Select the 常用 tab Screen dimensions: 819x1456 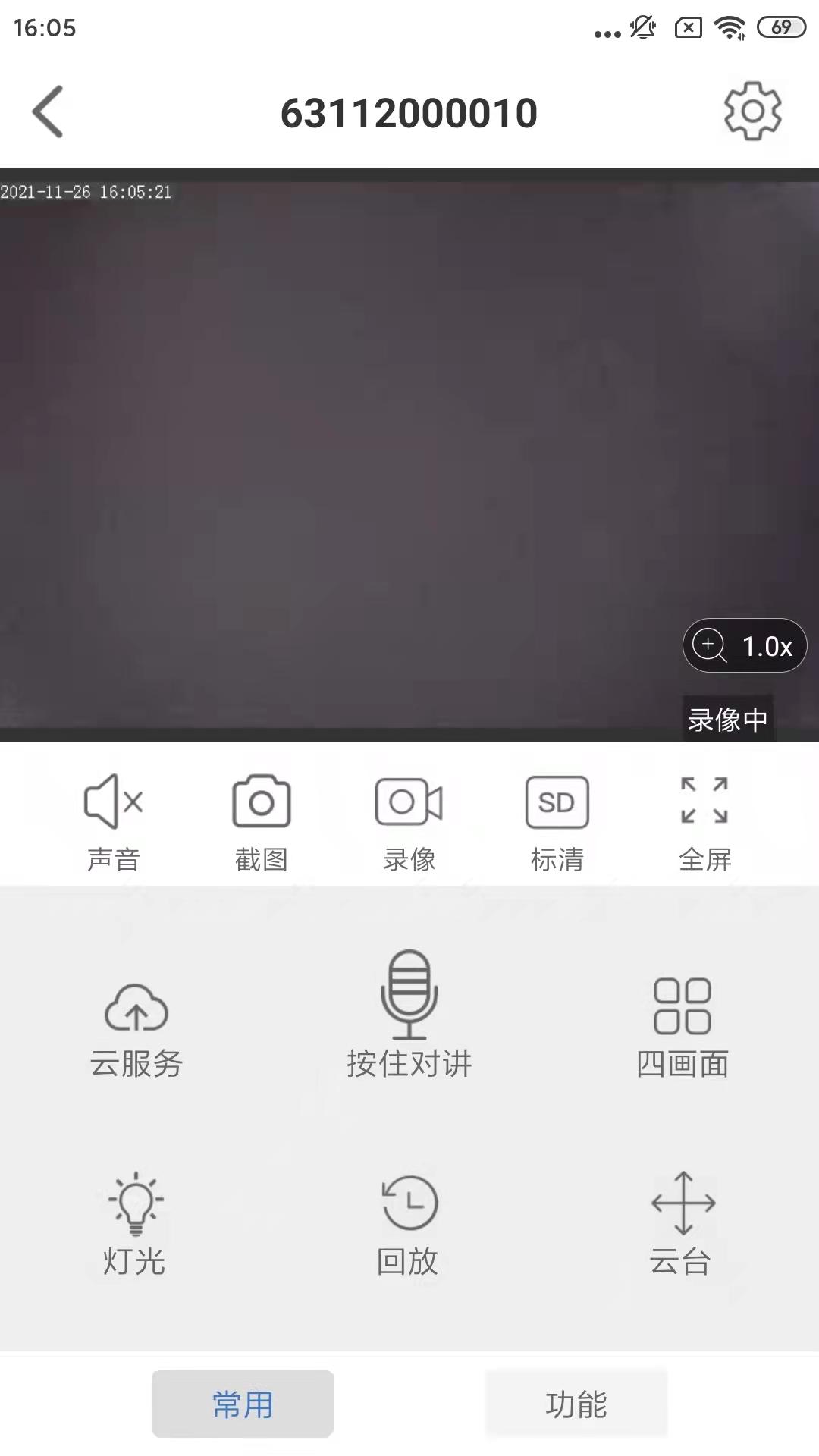point(243,1404)
